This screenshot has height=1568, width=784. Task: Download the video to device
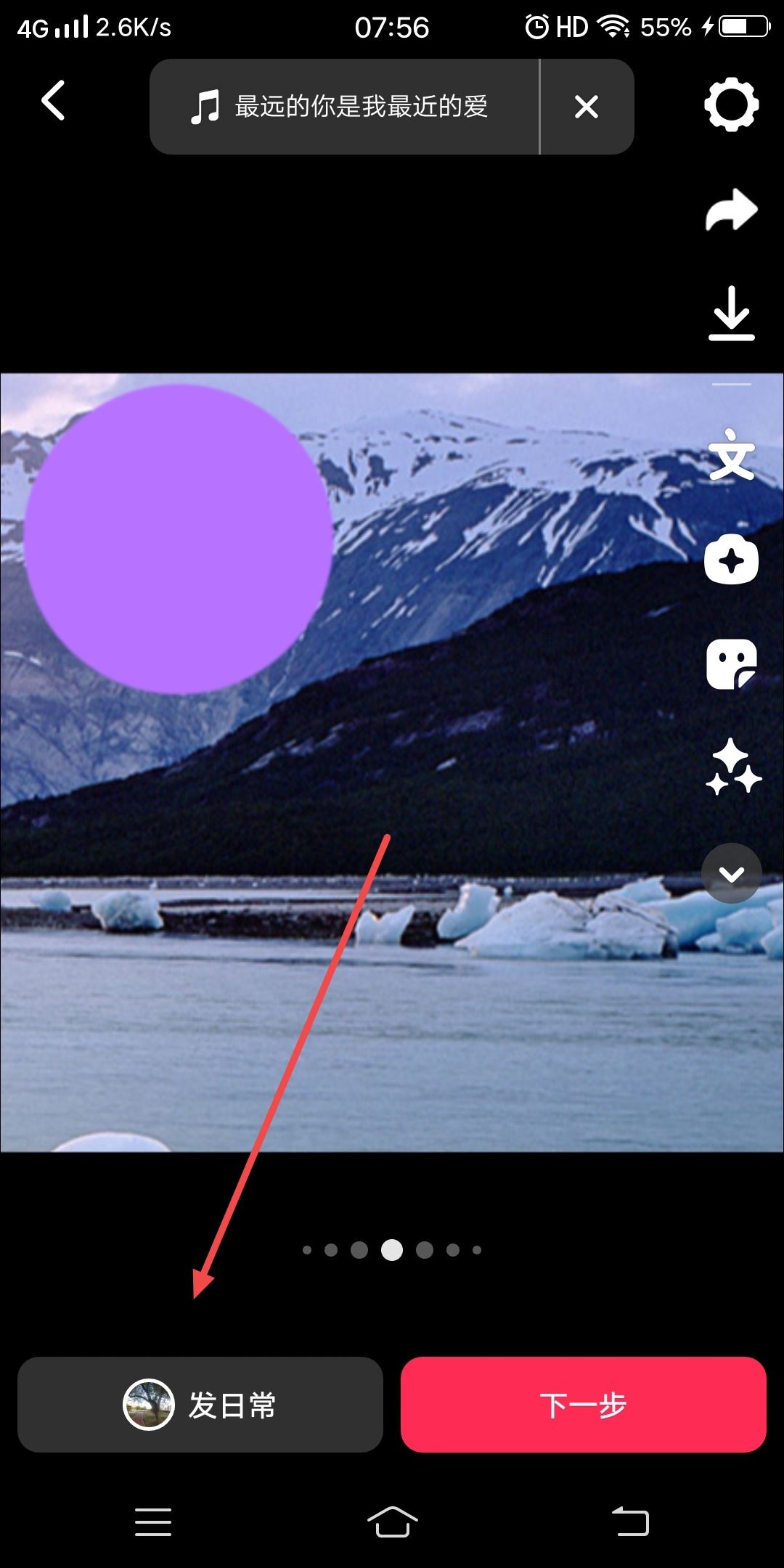coord(731,314)
